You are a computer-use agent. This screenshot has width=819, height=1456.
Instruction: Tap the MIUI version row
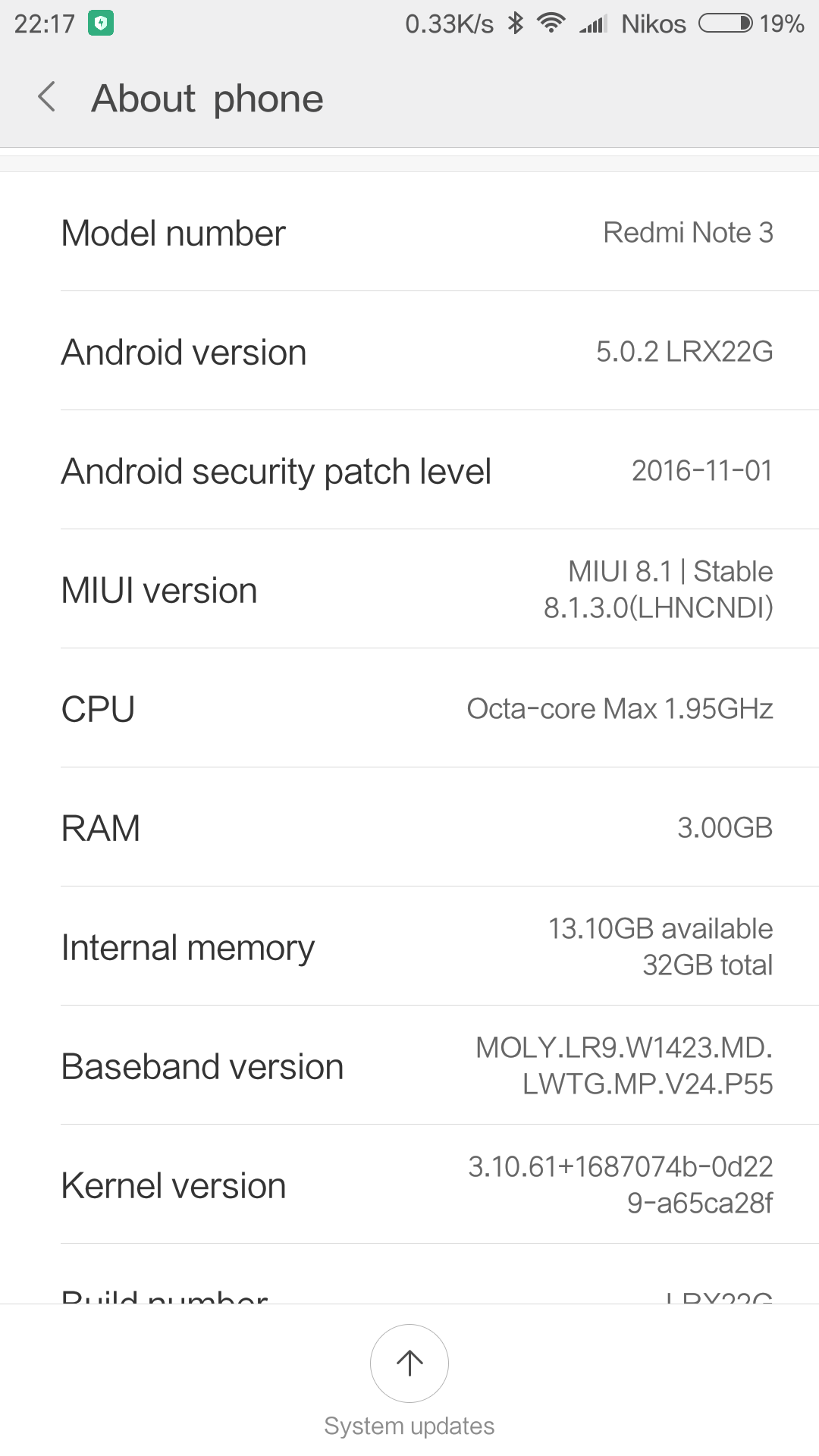(x=409, y=589)
